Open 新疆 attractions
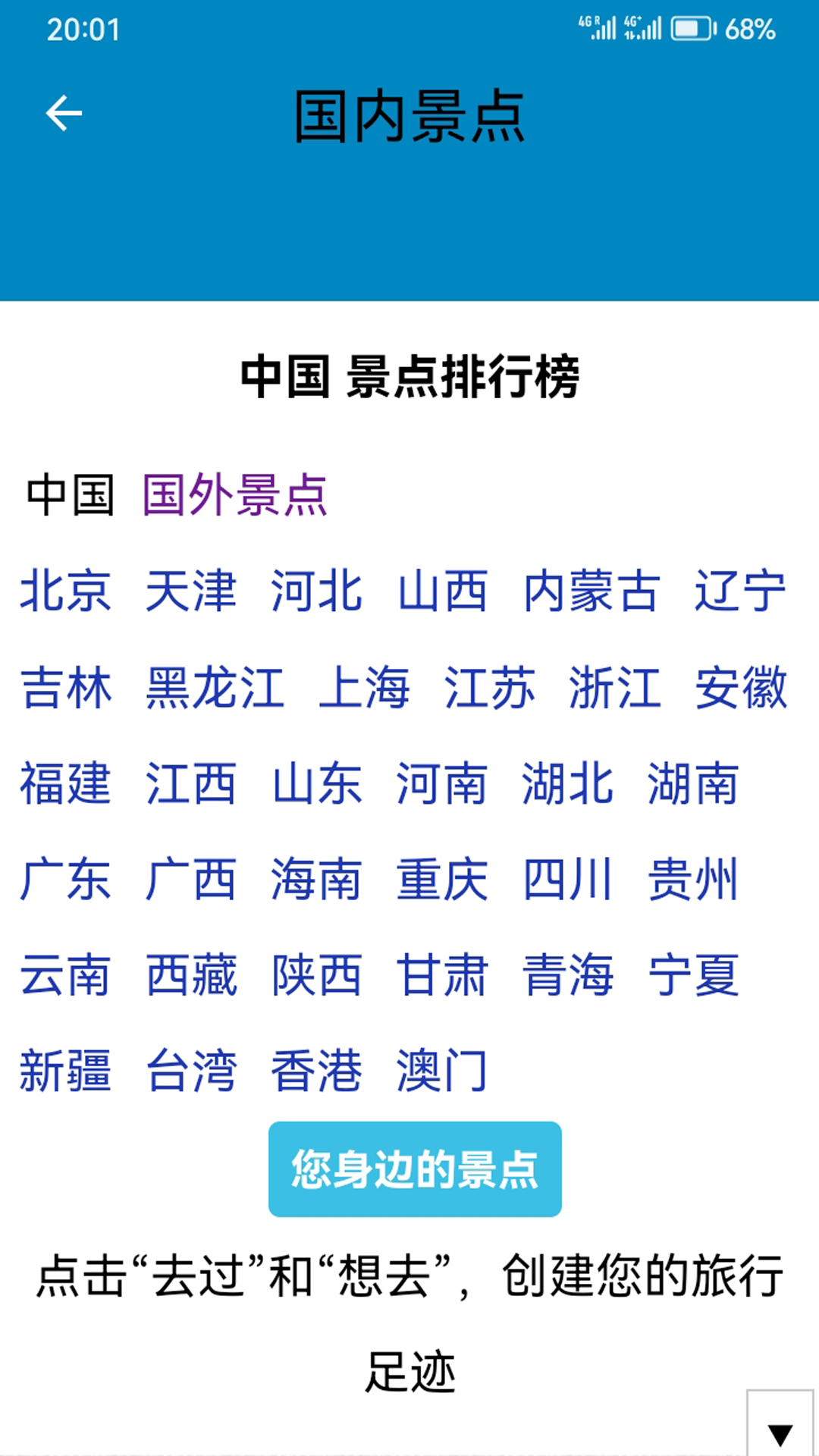819x1456 pixels. (x=66, y=1072)
